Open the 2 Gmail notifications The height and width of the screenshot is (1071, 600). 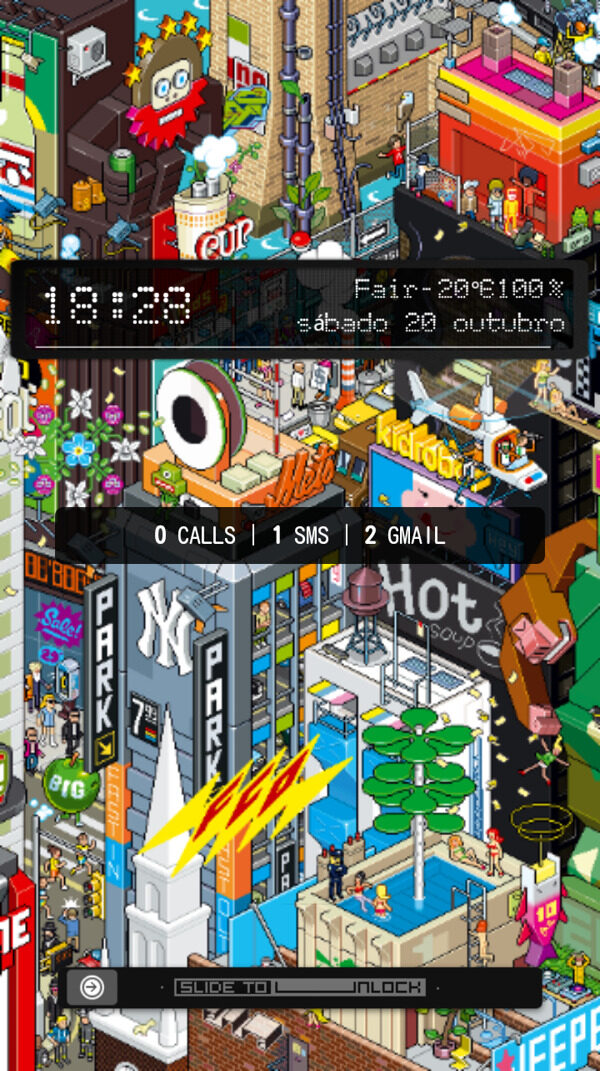coord(404,535)
